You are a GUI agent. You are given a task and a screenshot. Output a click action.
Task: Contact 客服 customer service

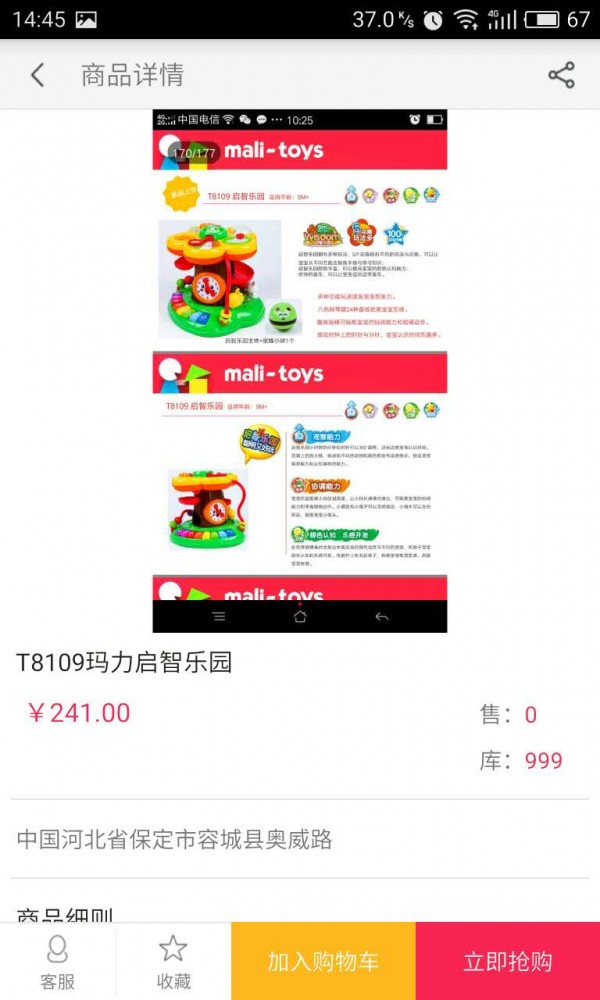(57, 961)
